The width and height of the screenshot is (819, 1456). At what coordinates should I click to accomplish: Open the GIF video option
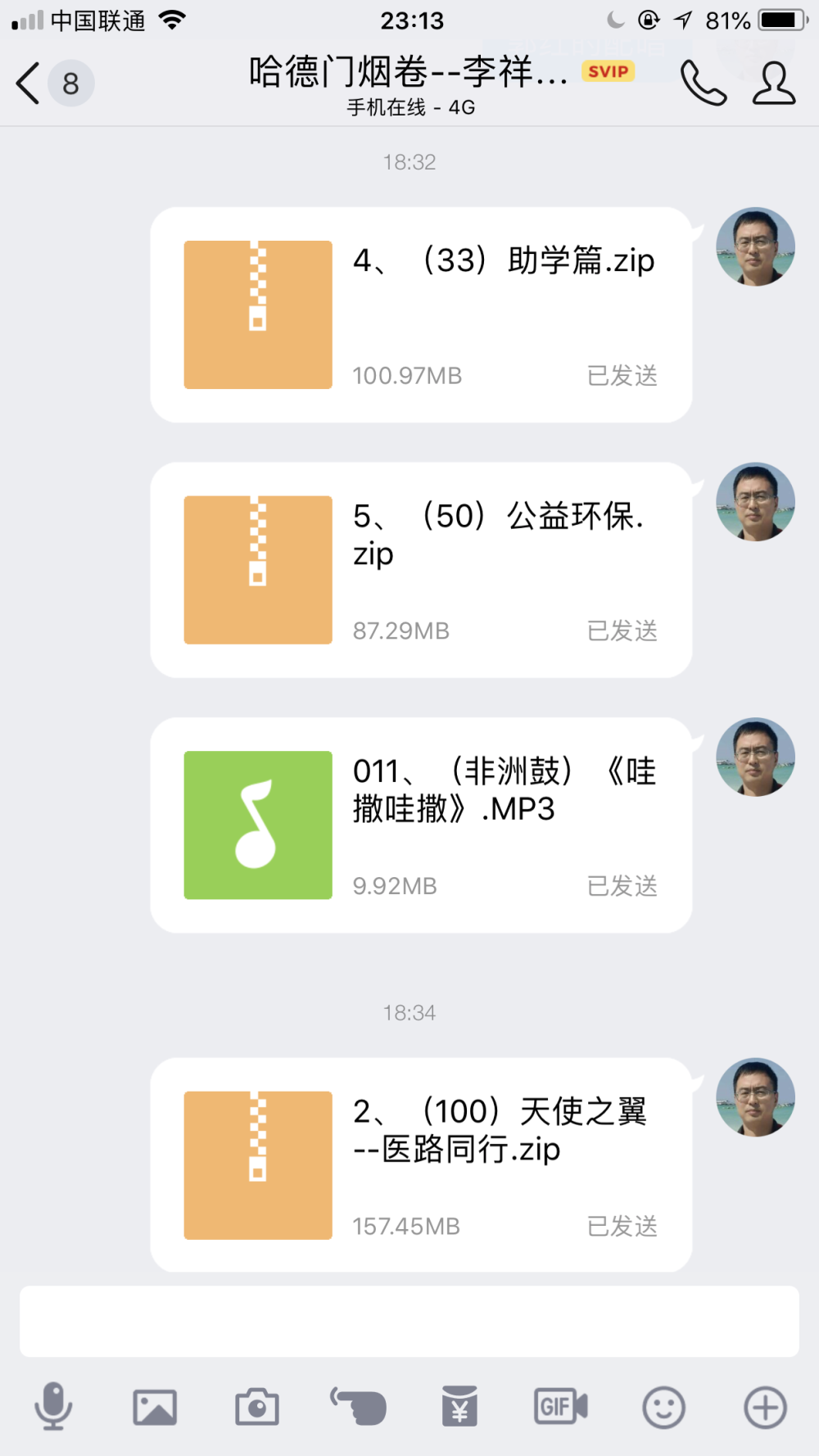pos(561,1407)
